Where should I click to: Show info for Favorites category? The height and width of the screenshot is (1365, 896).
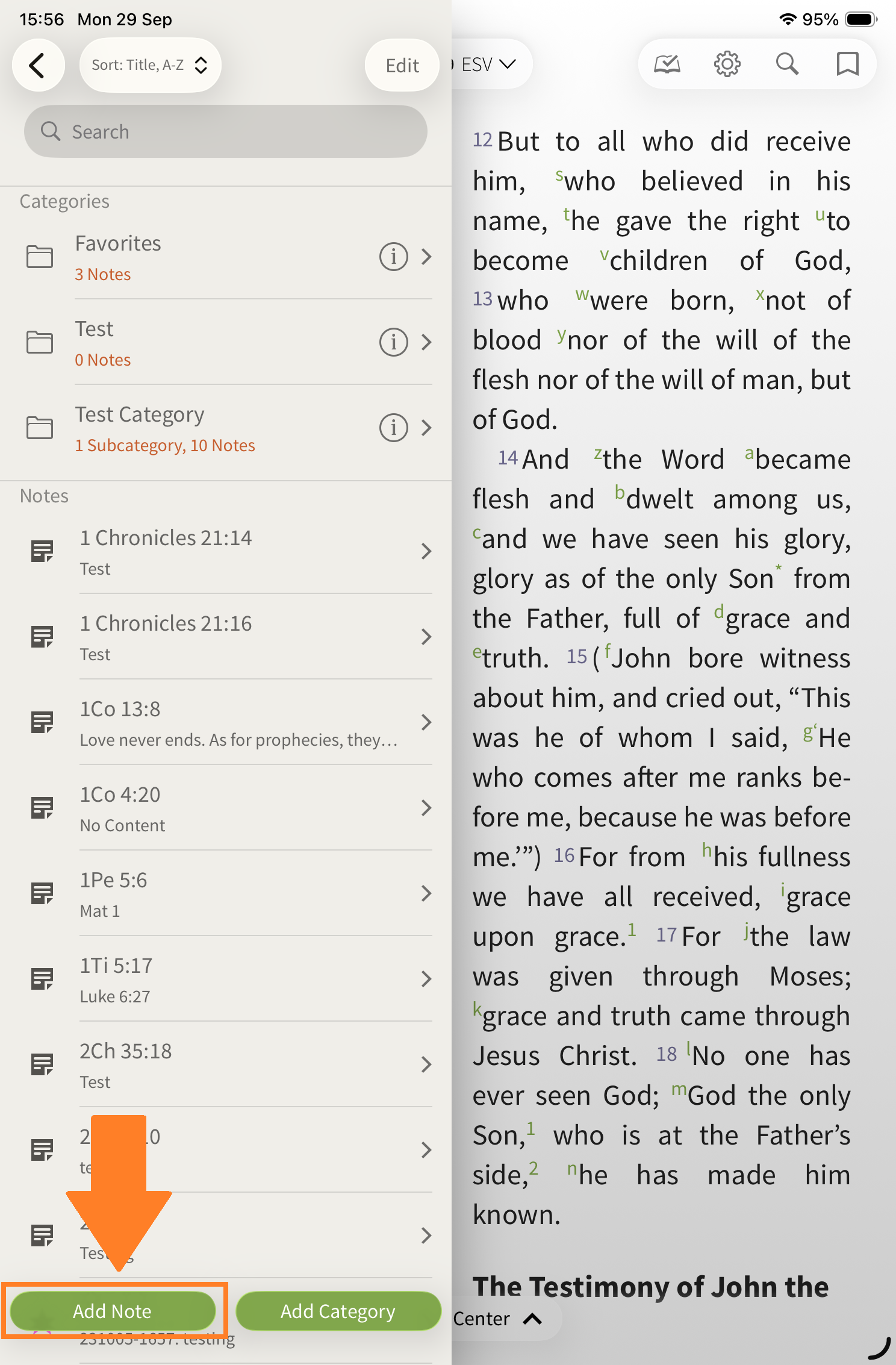[393, 257]
